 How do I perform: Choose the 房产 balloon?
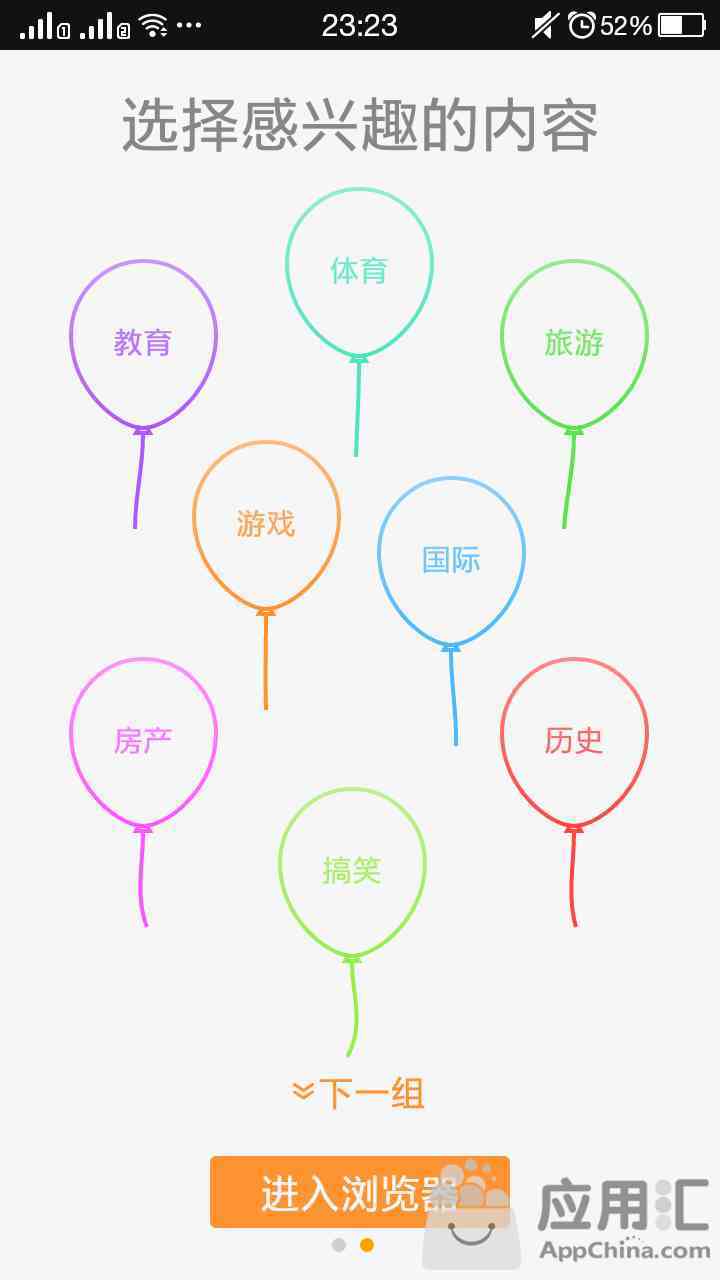(x=143, y=741)
